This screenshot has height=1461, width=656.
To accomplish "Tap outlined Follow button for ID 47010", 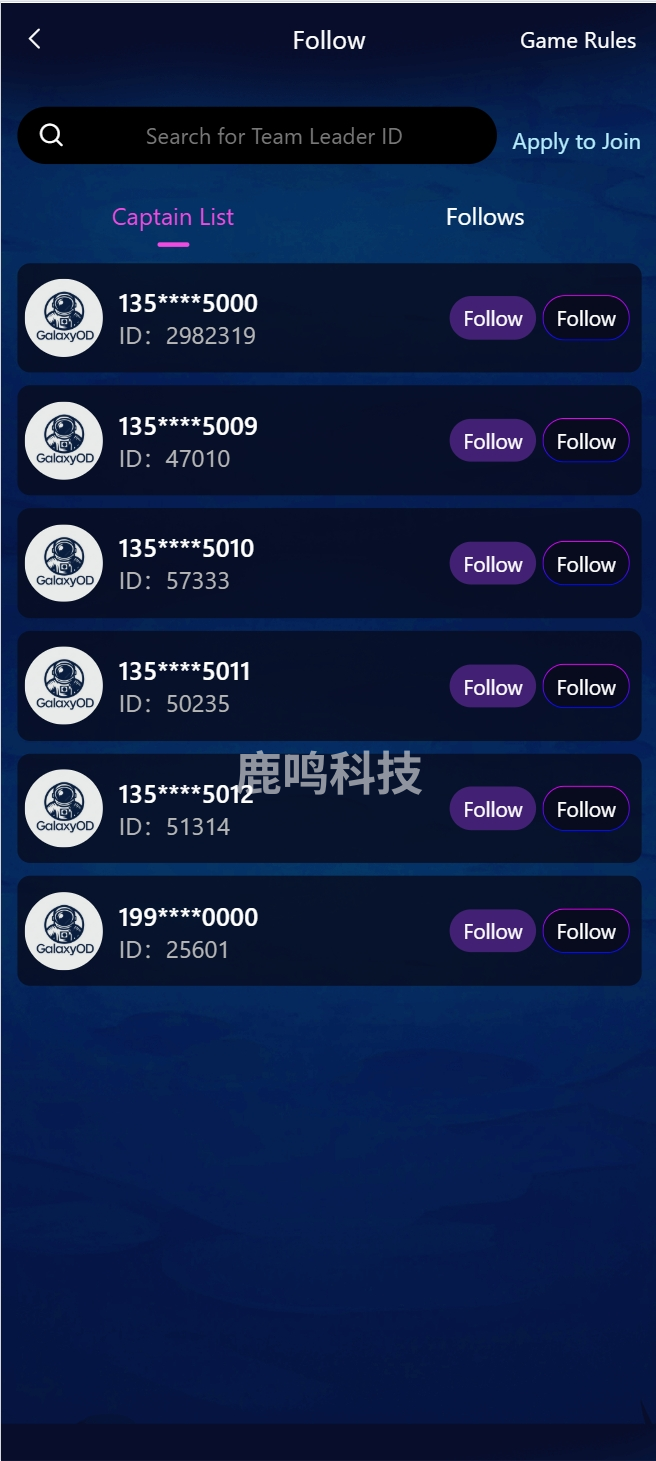I will click(586, 442).
